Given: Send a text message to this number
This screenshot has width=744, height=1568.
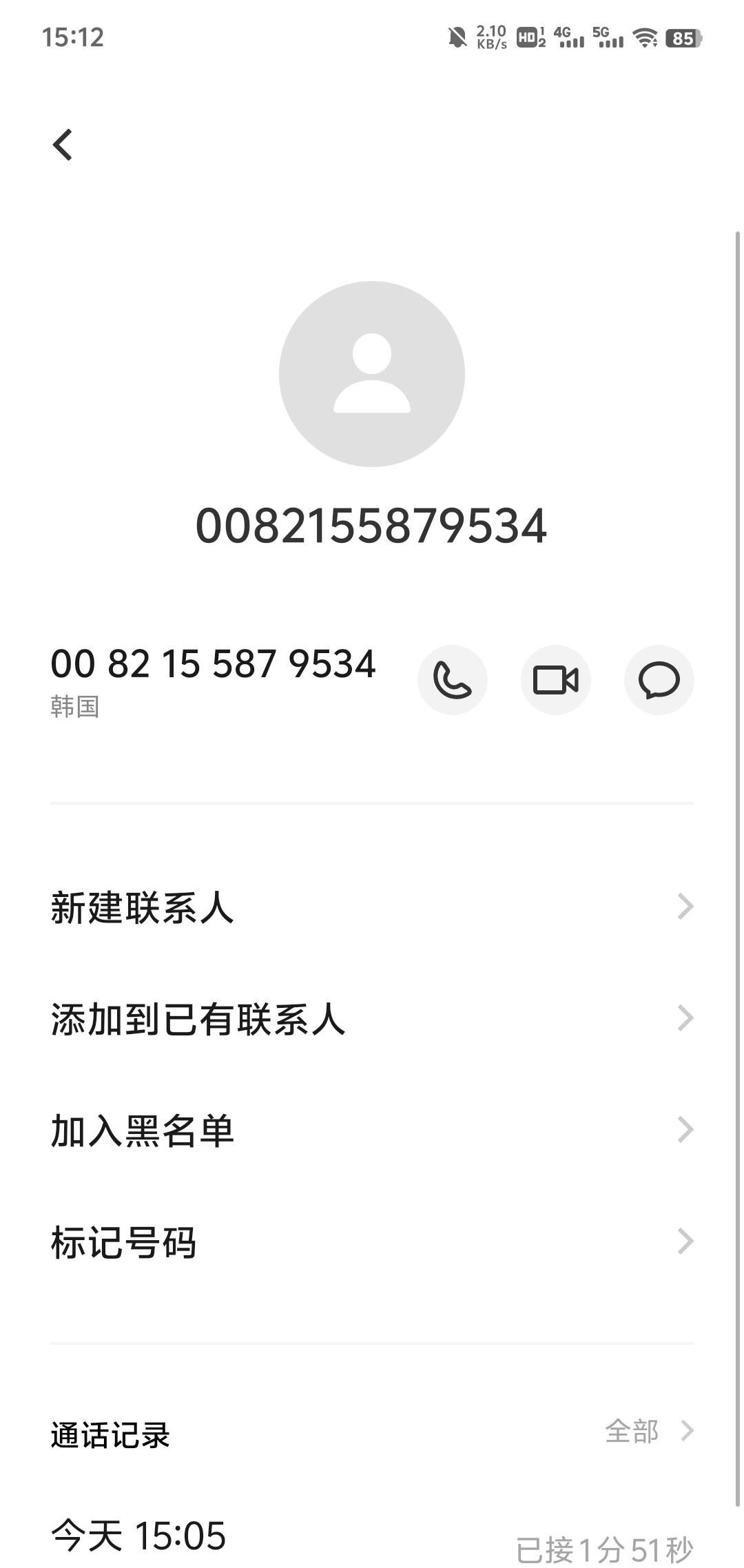Looking at the screenshot, I should [659, 680].
